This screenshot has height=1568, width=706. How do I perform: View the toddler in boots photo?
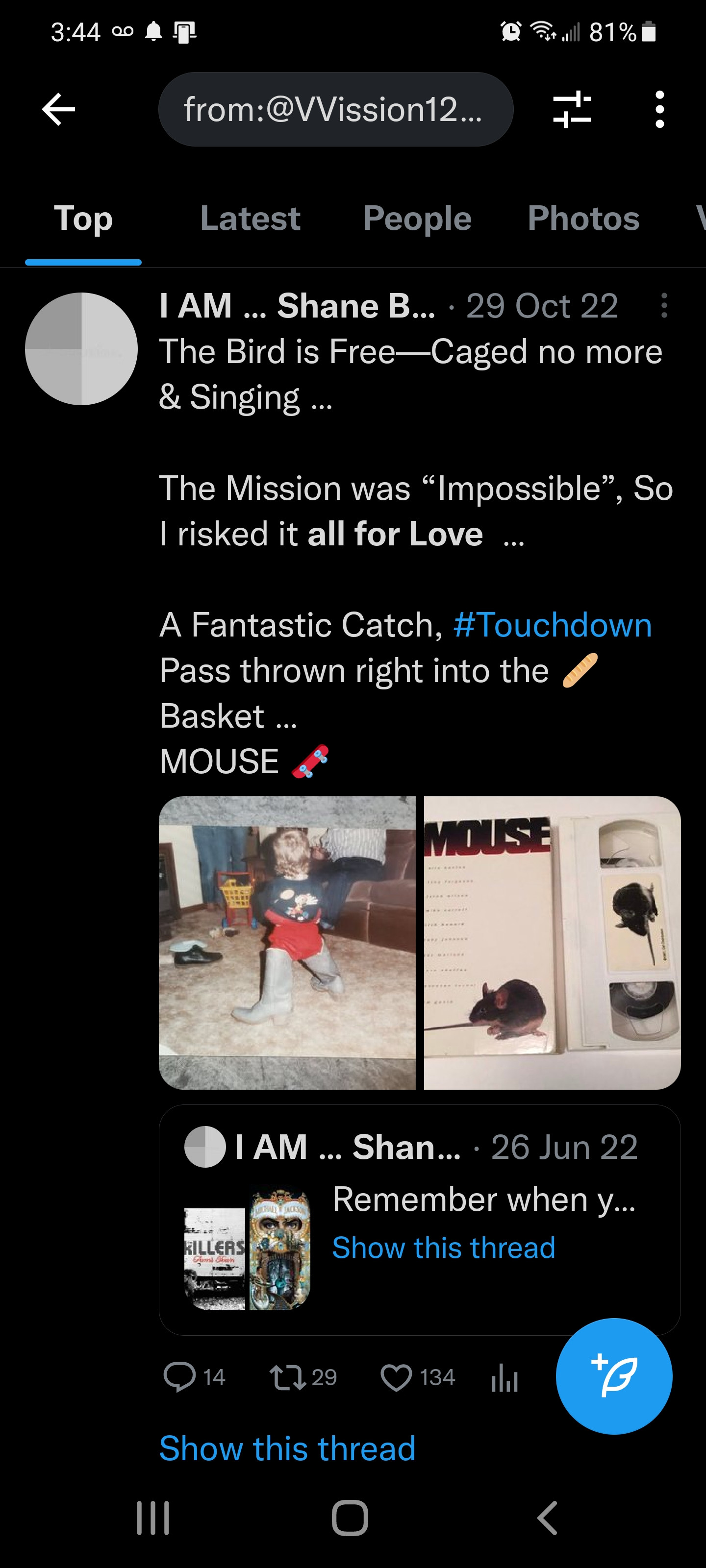coord(287,942)
